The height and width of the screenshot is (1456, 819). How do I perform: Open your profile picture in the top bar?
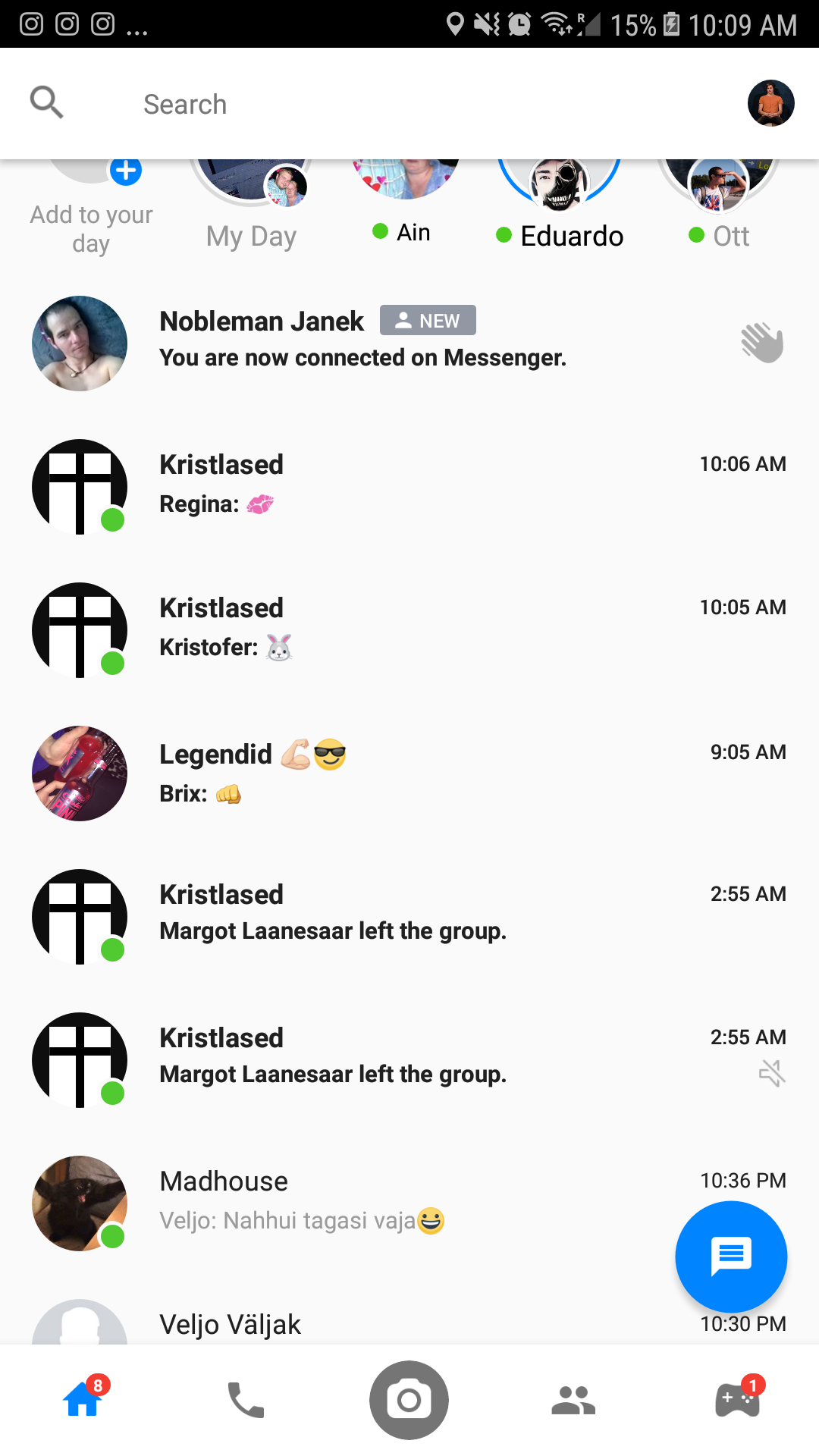[770, 103]
